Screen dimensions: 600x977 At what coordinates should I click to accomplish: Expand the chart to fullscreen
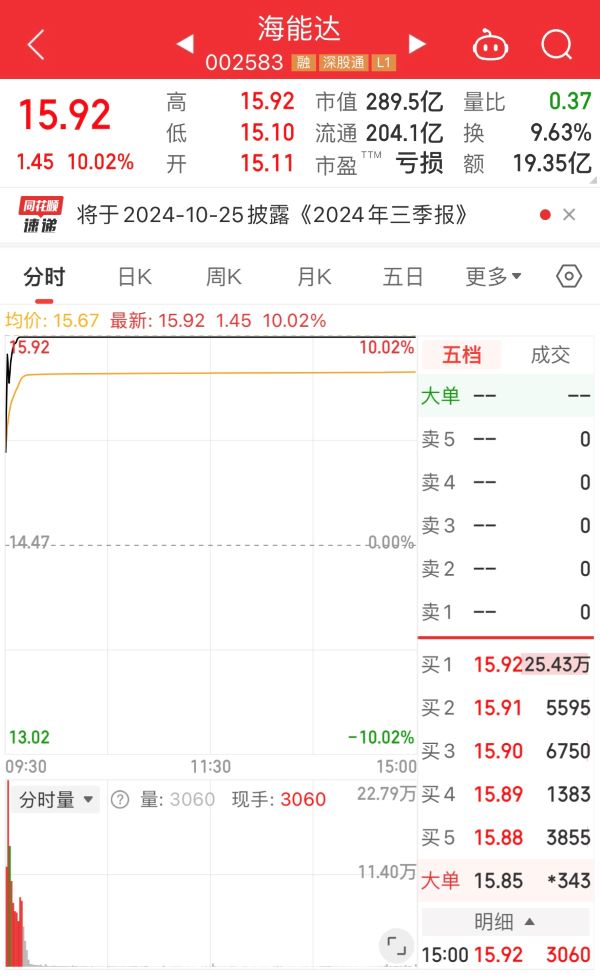(397, 945)
